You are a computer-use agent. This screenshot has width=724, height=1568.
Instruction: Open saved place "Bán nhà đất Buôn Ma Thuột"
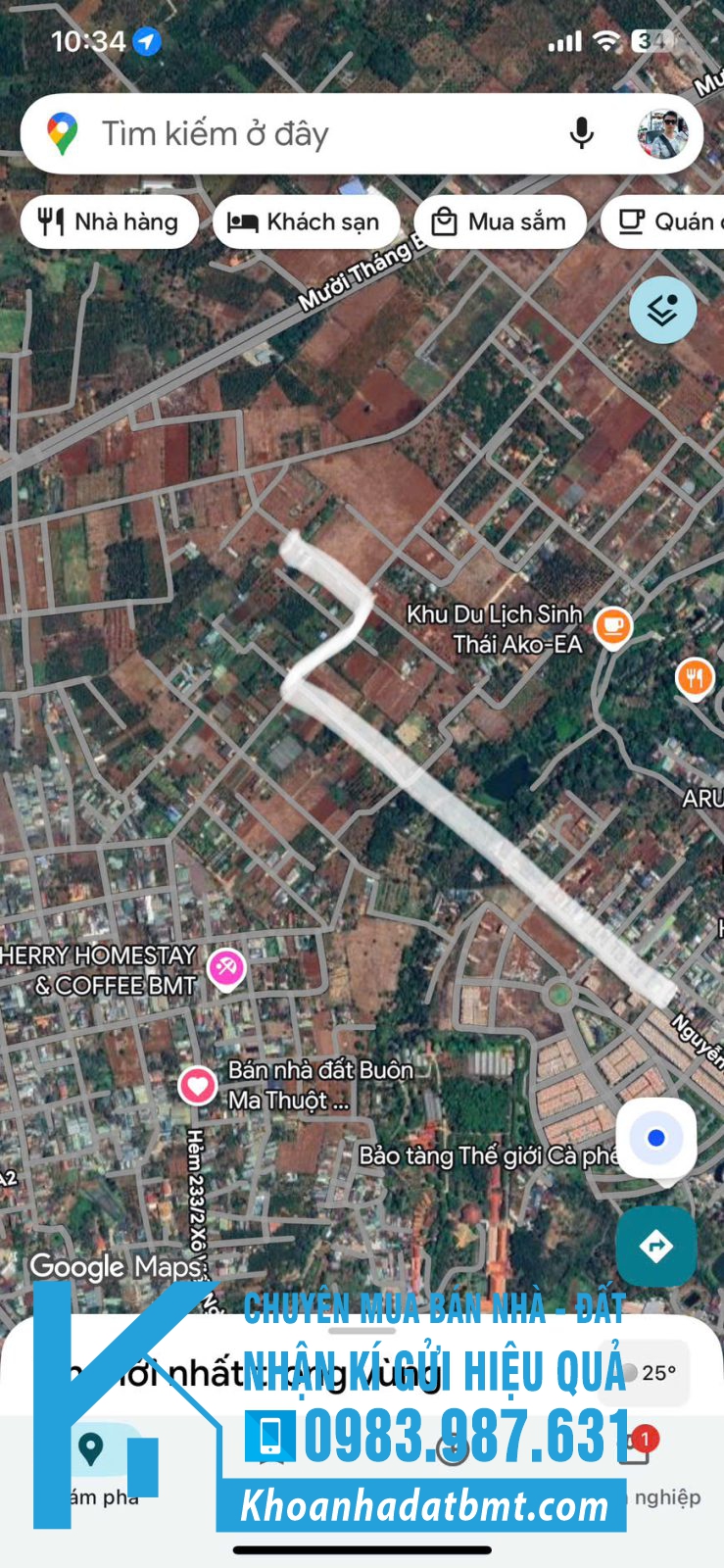(198, 1085)
